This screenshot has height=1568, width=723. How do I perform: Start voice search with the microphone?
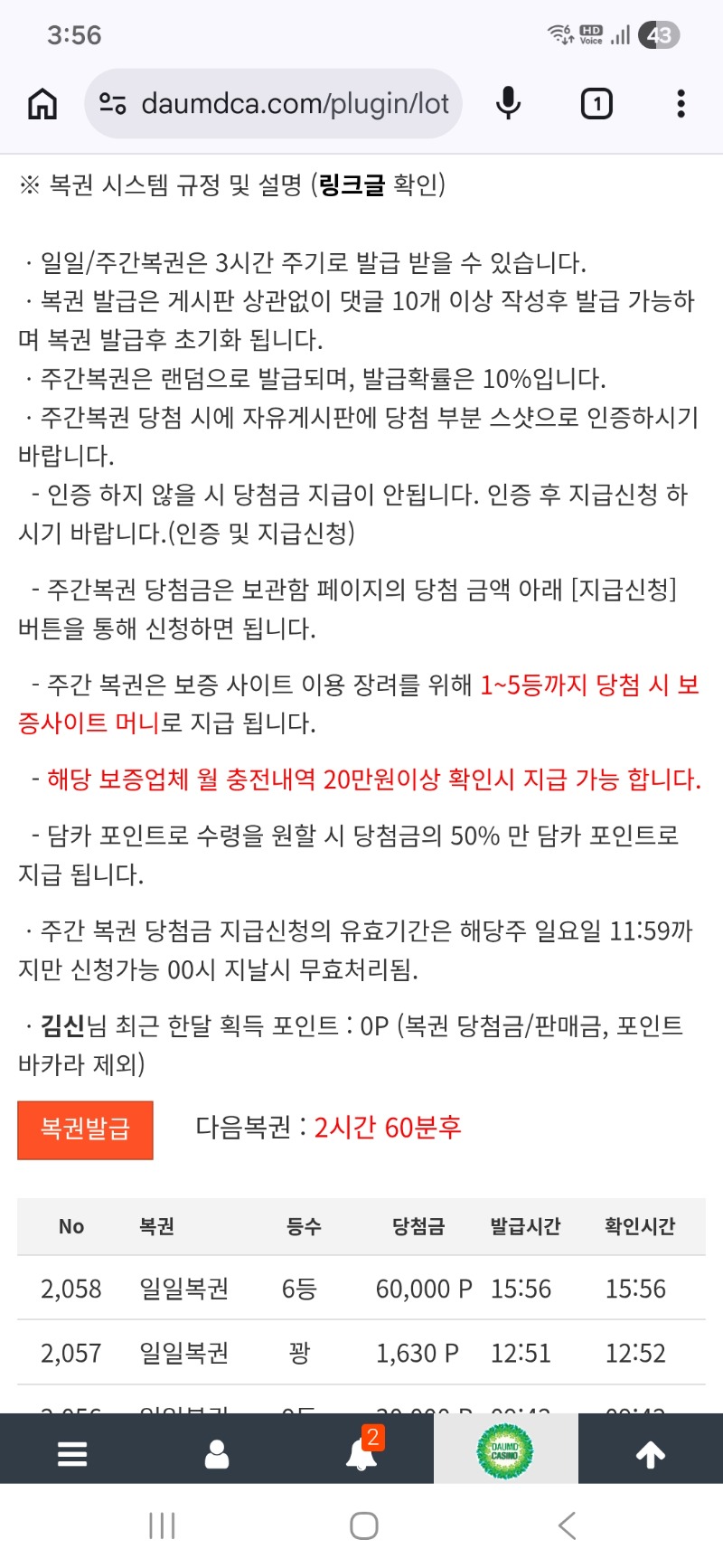tap(509, 104)
